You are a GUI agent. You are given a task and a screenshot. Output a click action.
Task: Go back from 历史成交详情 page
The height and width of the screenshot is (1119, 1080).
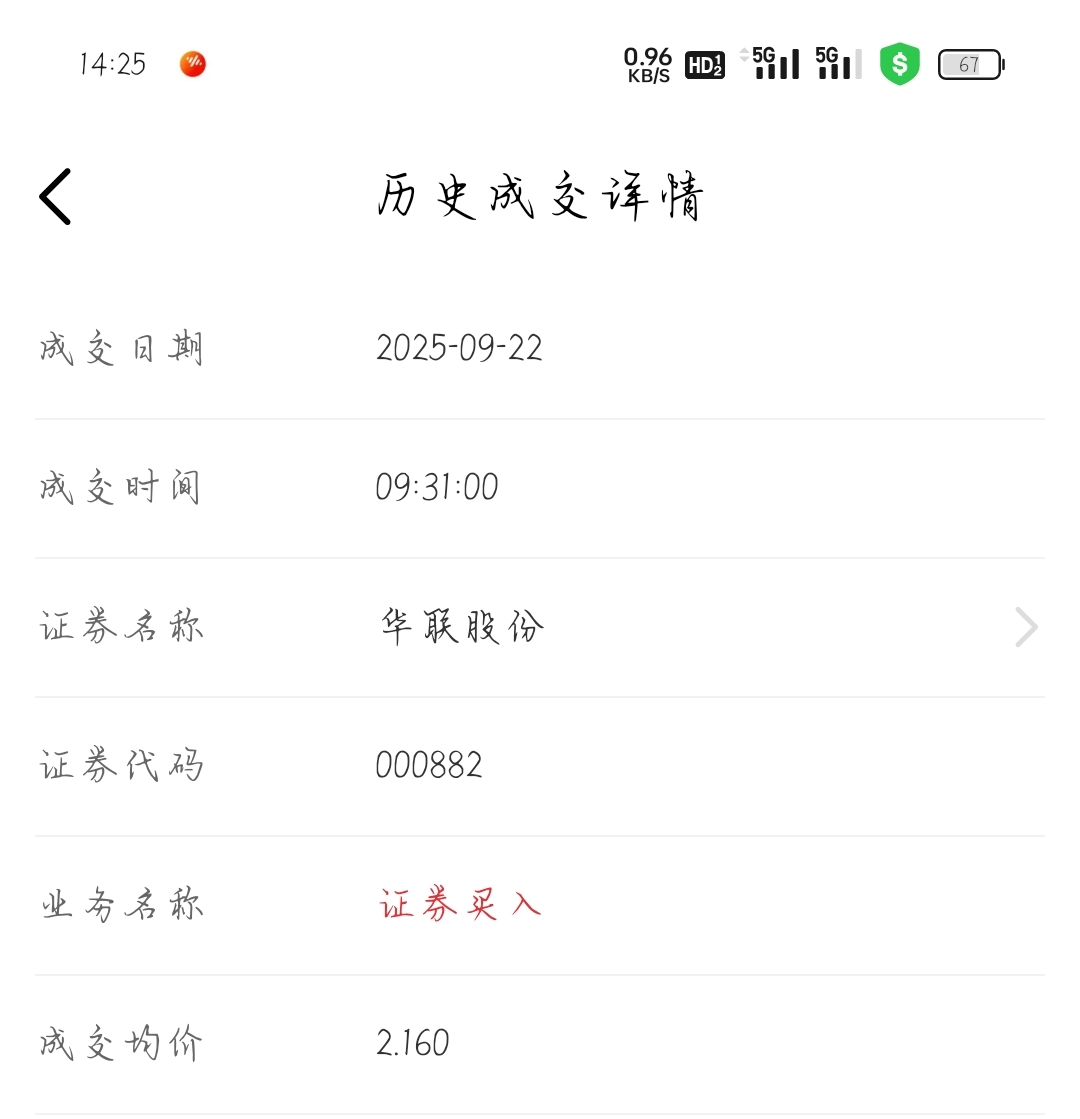[55, 197]
